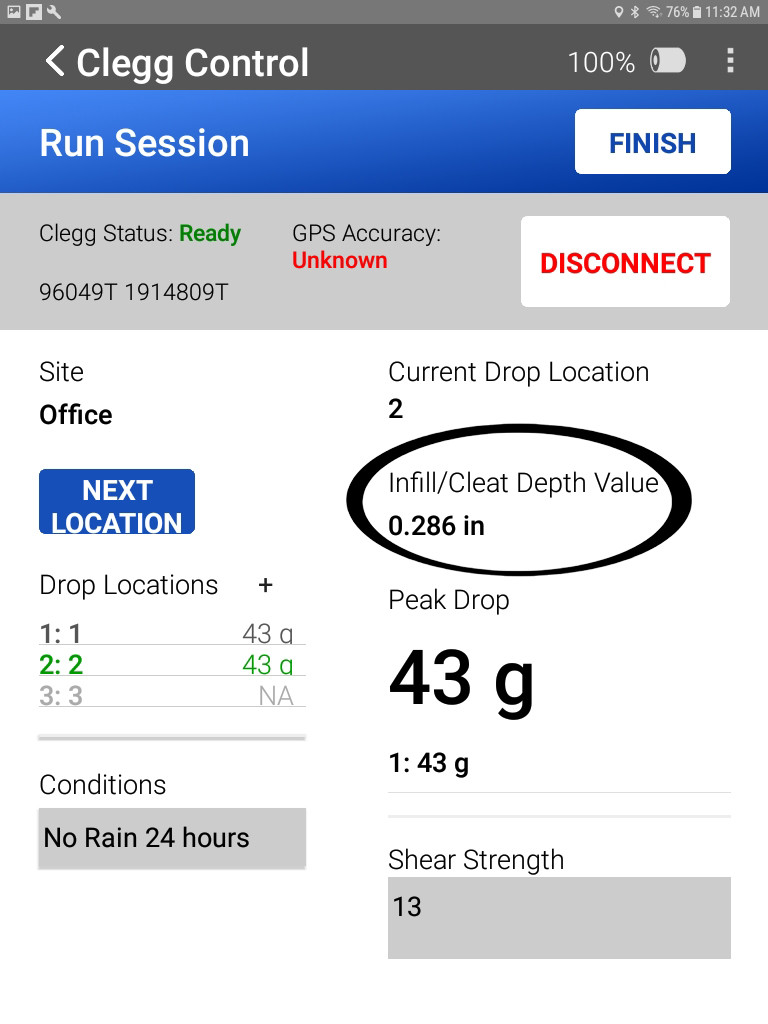Select drop location 1 showing 43 g
This screenshot has height=1024, width=768.
[x=170, y=632]
